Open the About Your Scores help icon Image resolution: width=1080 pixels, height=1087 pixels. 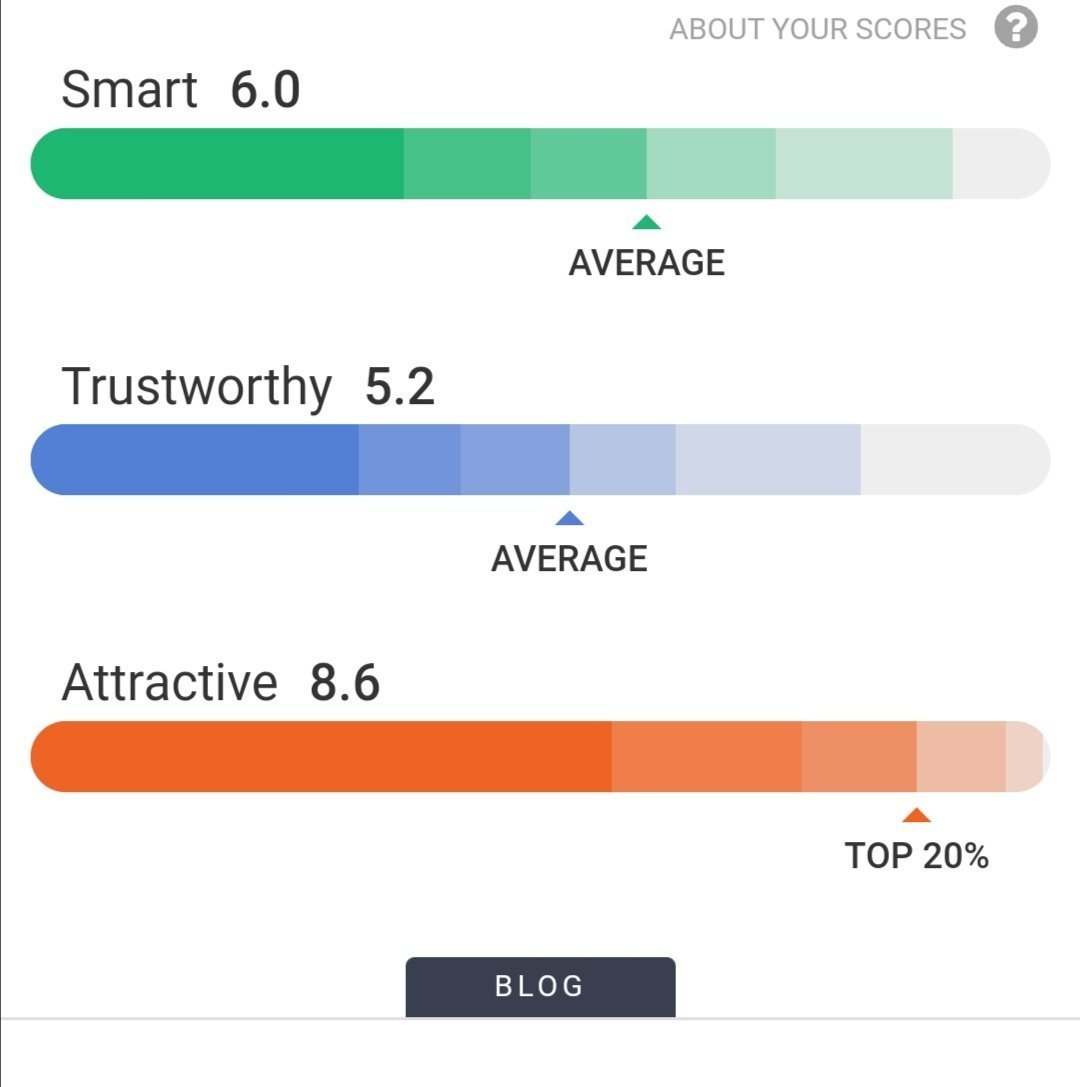pyautogui.click(x=1015, y=28)
